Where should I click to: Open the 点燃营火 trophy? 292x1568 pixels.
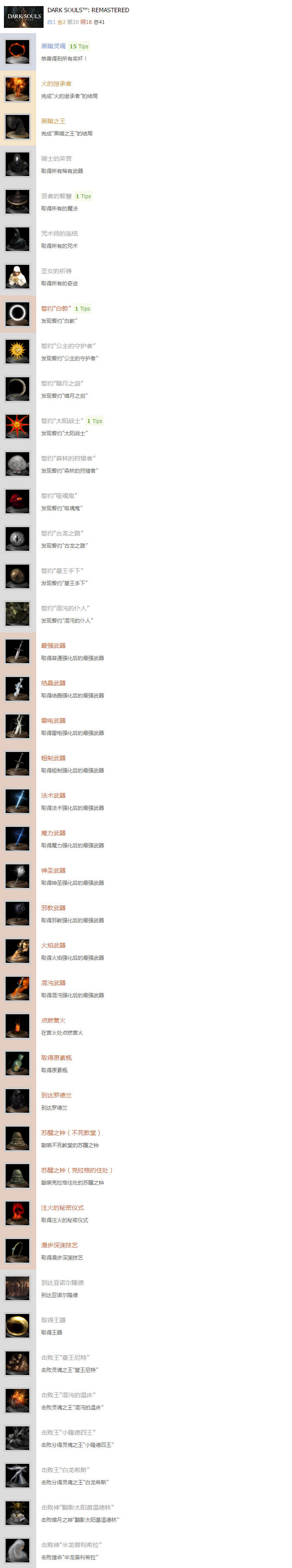pos(53,1020)
